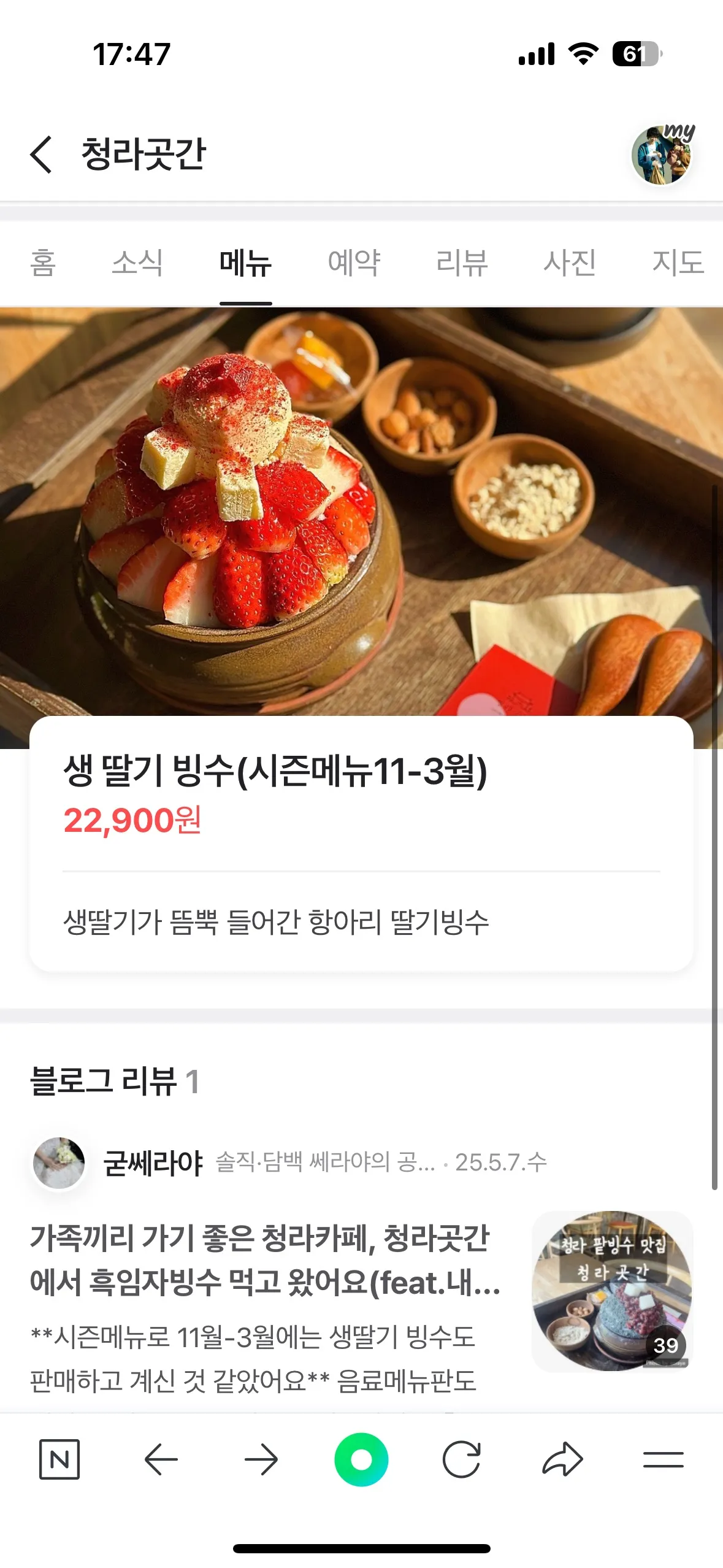Select the 예약 tab
This screenshot has height=1568, width=723.
(x=354, y=263)
